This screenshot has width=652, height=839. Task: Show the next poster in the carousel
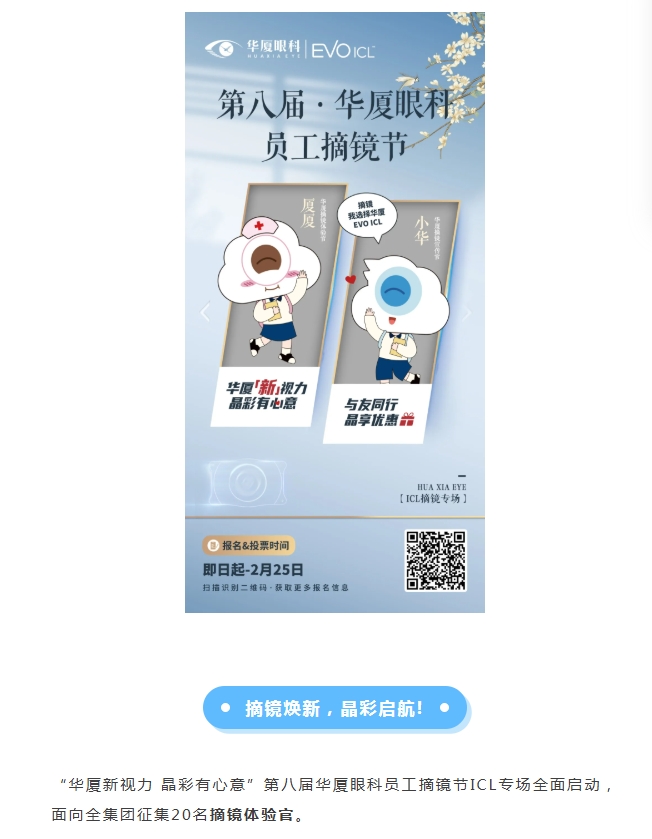pyautogui.click(x=466, y=312)
